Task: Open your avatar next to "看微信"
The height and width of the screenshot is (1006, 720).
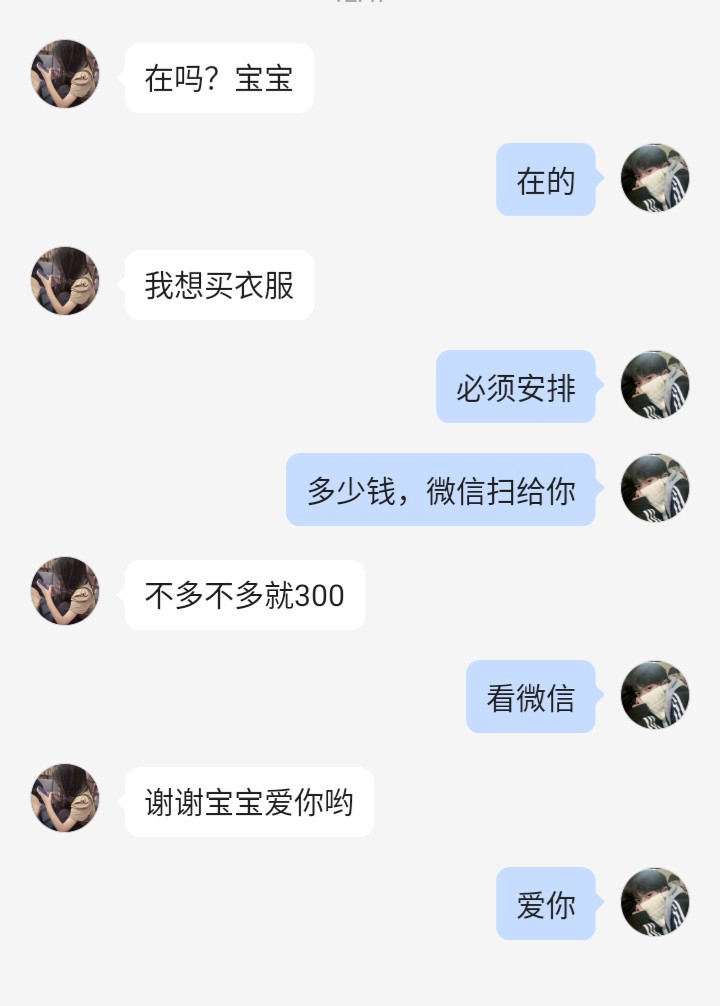Action: (655, 698)
